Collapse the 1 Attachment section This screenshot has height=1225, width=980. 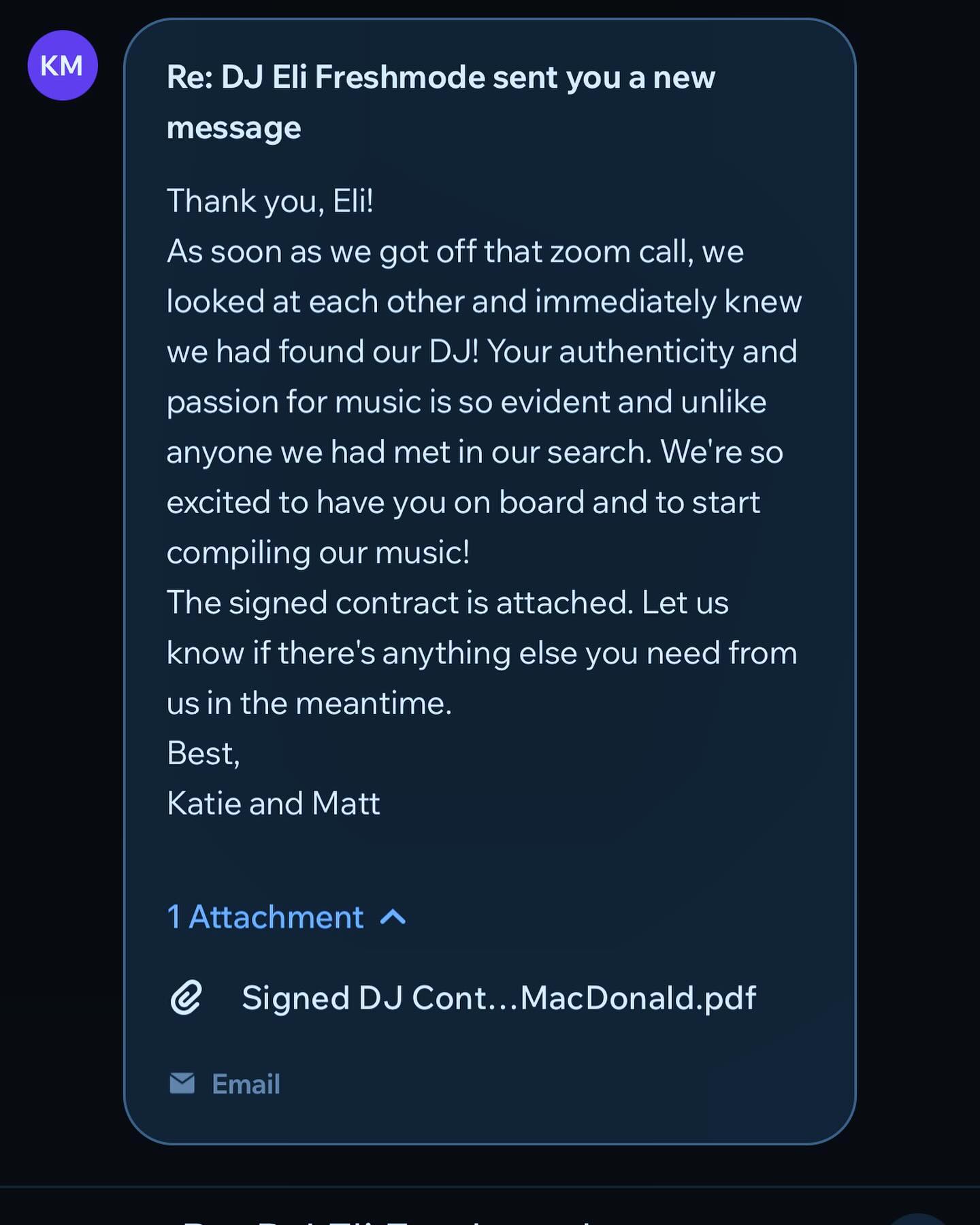tap(392, 917)
